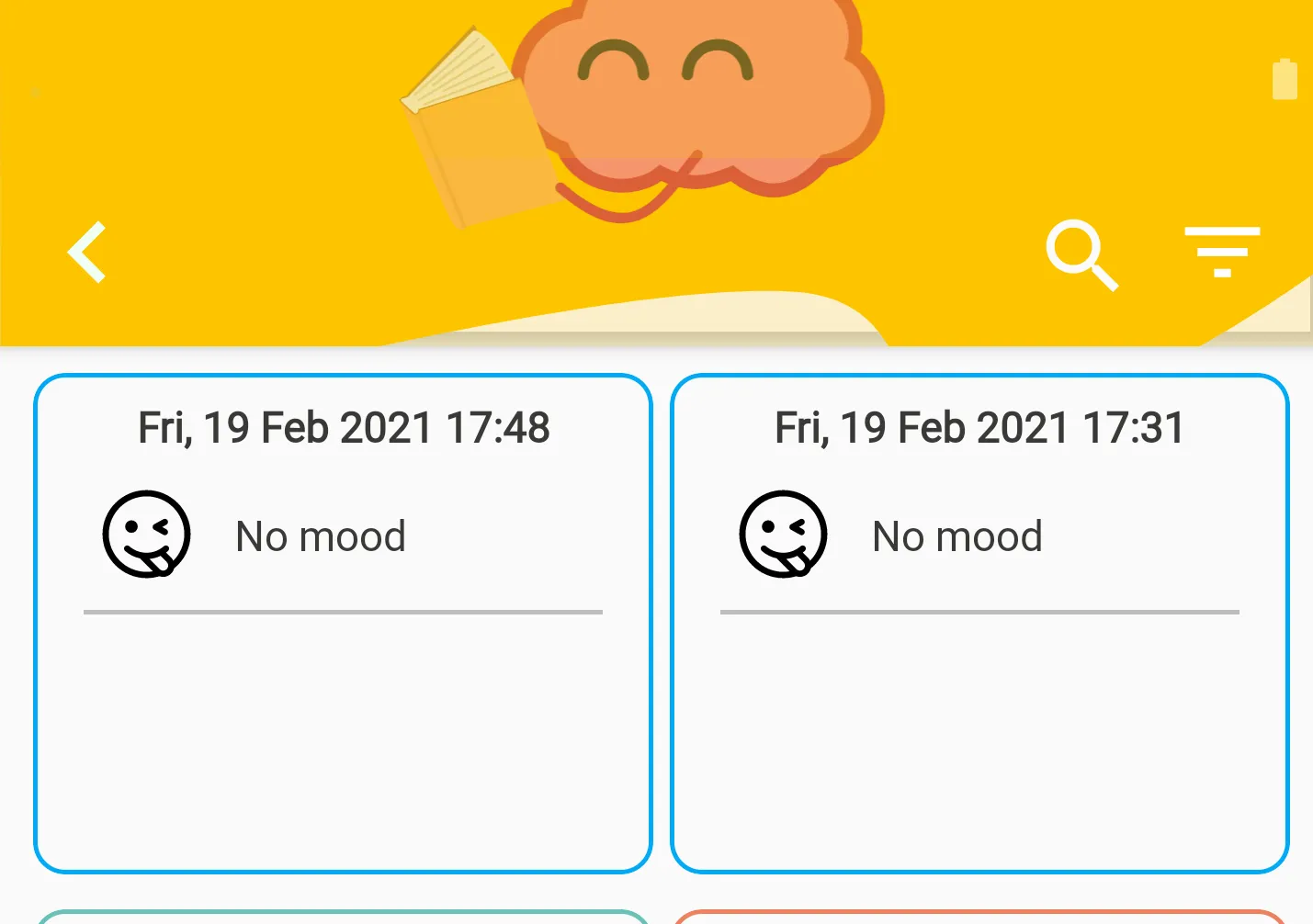
Task: Open search with the magnifier icon
Action: (1081, 254)
